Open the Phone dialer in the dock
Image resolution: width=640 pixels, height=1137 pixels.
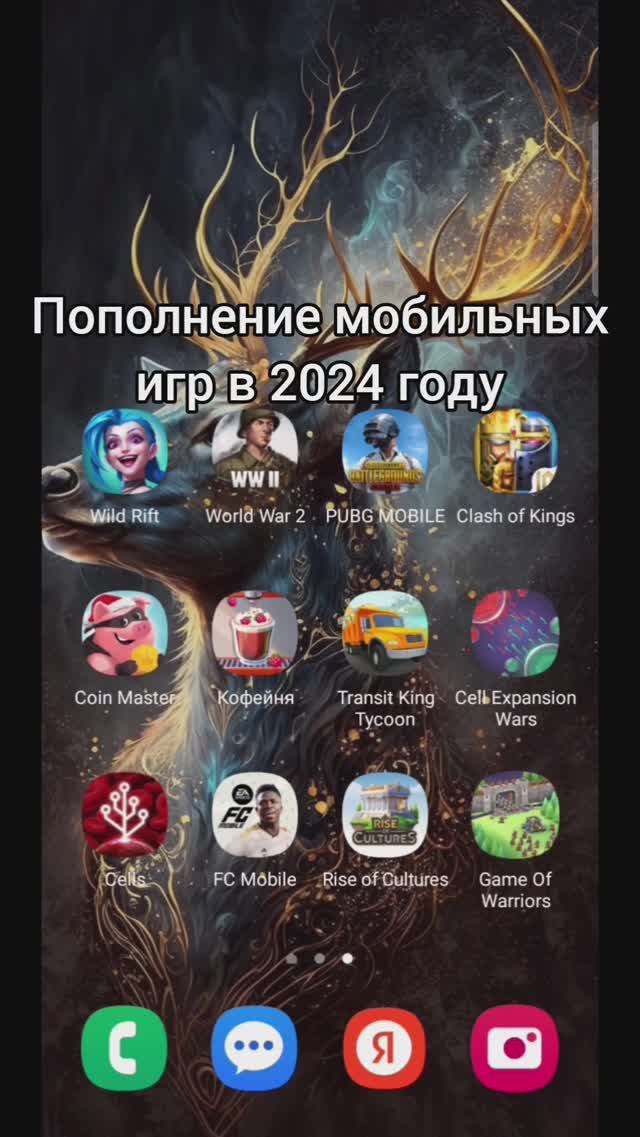(125, 1048)
